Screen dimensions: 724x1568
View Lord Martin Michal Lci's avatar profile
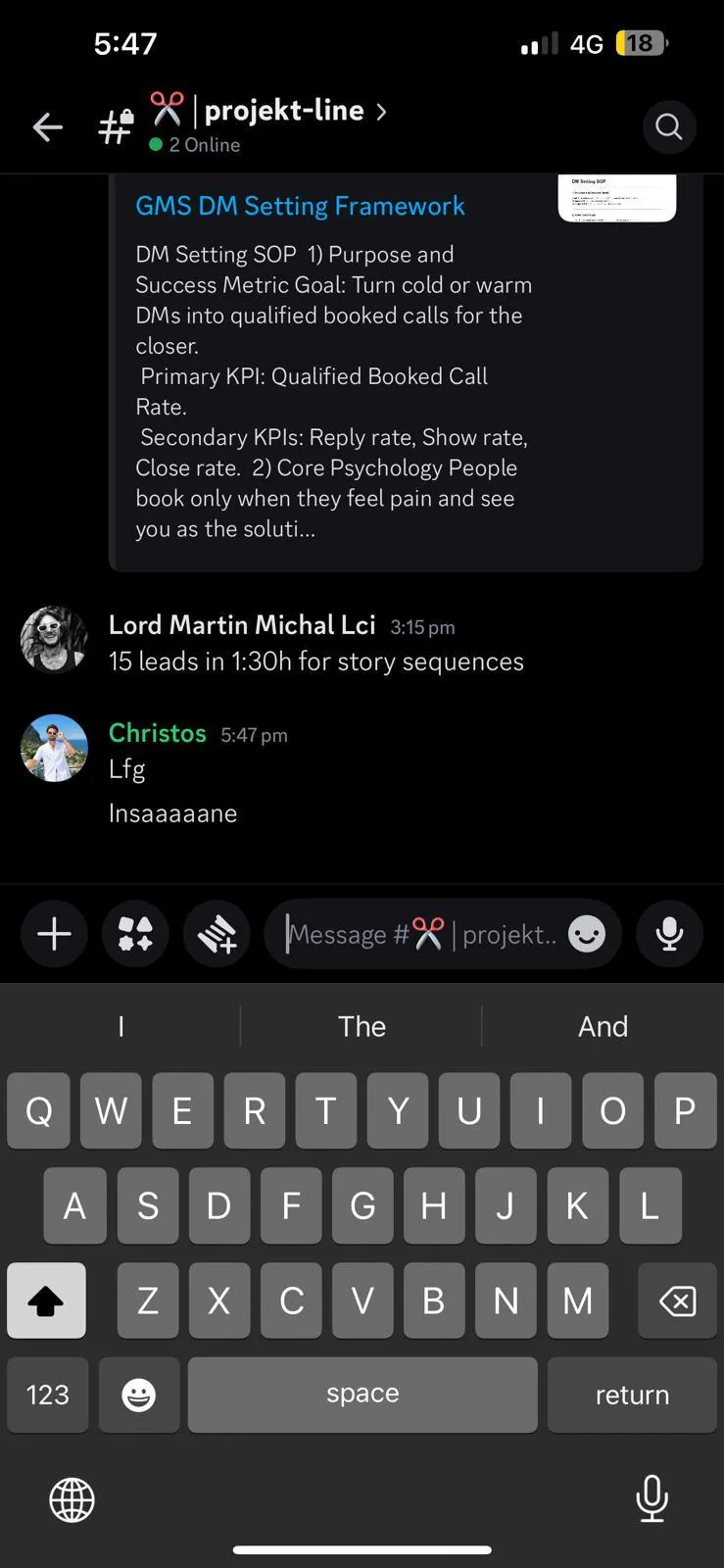[x=54, y=640]
